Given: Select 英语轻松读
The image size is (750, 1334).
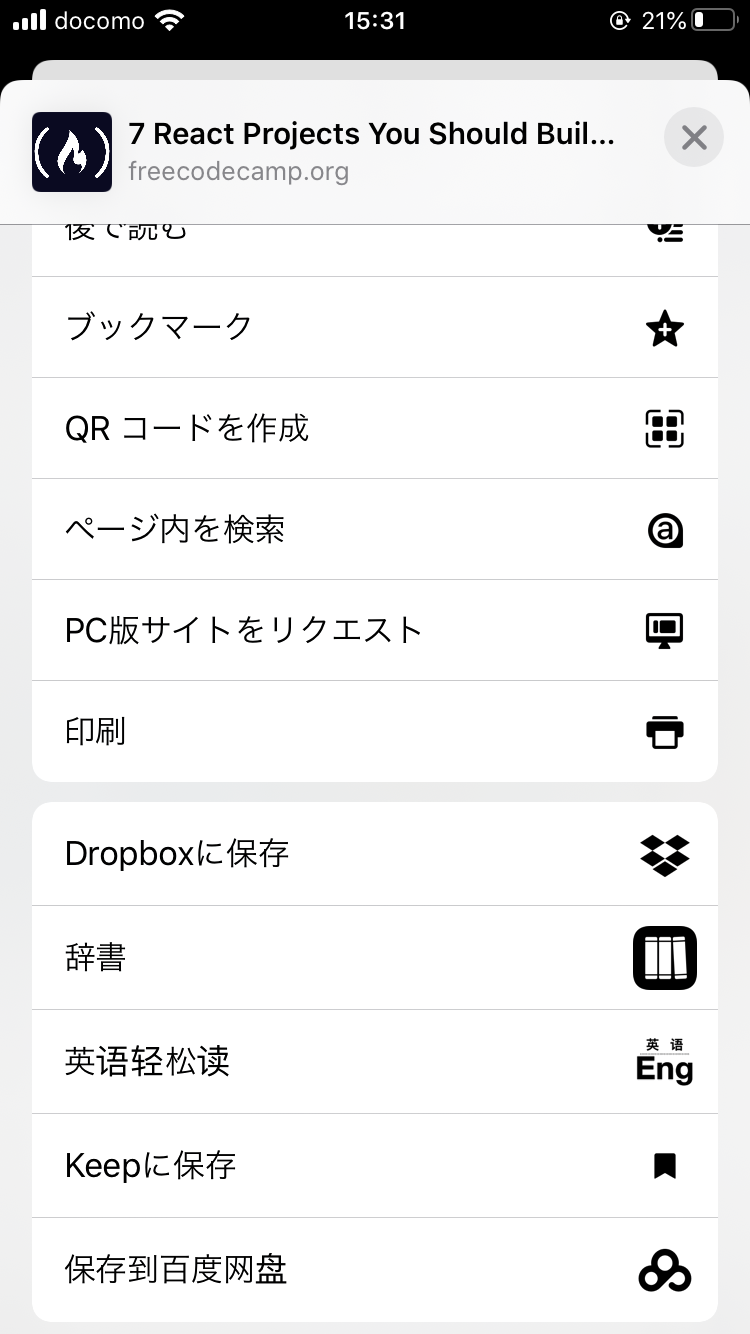Looking at the screenshot, I should [375, 1062].
